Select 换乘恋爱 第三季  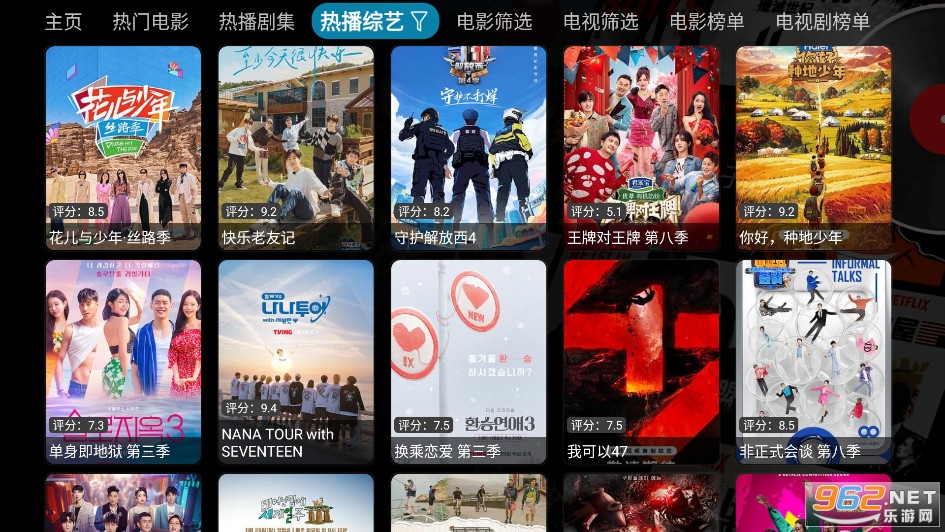(x=468, y=362)
